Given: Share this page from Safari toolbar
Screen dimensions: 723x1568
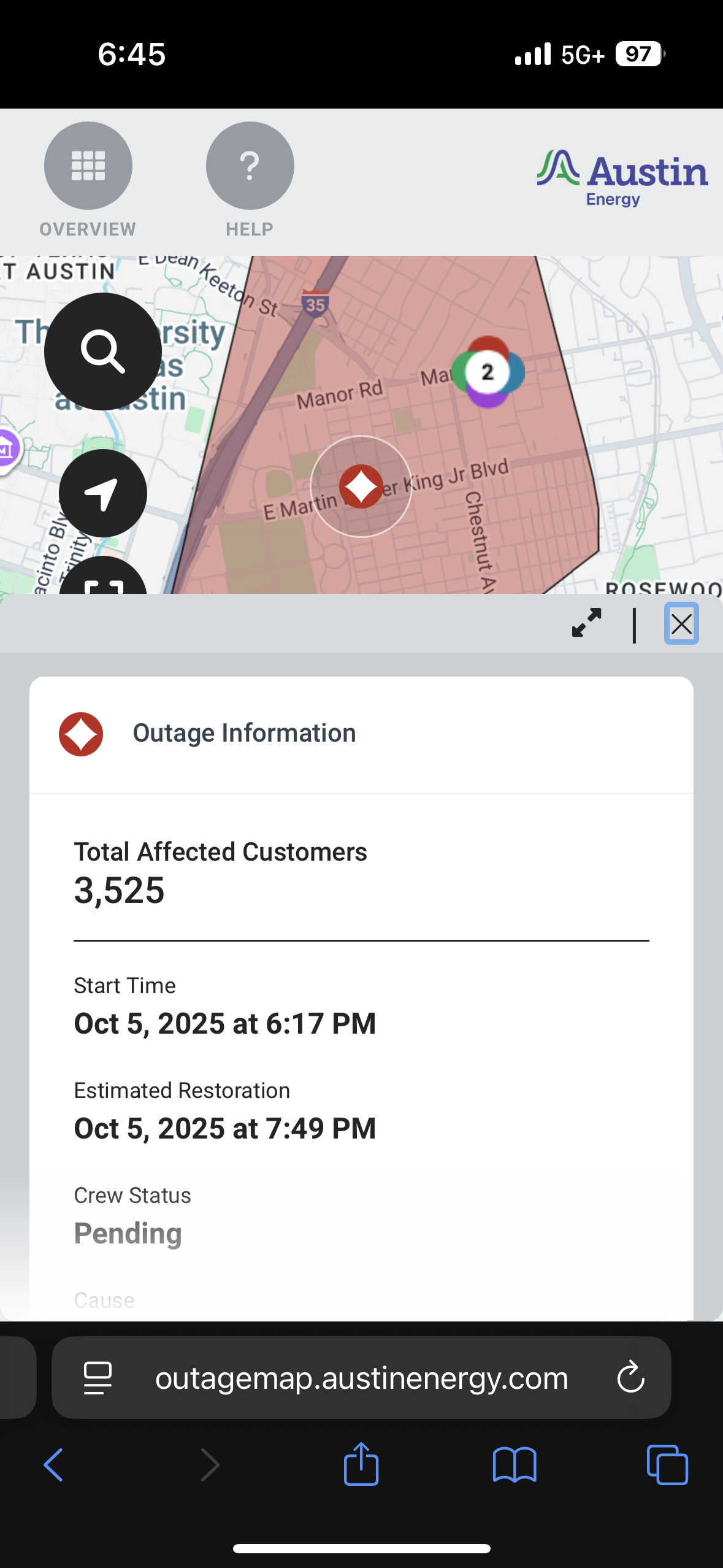Looking at the screenshot, I should [x=361, y=1464].
